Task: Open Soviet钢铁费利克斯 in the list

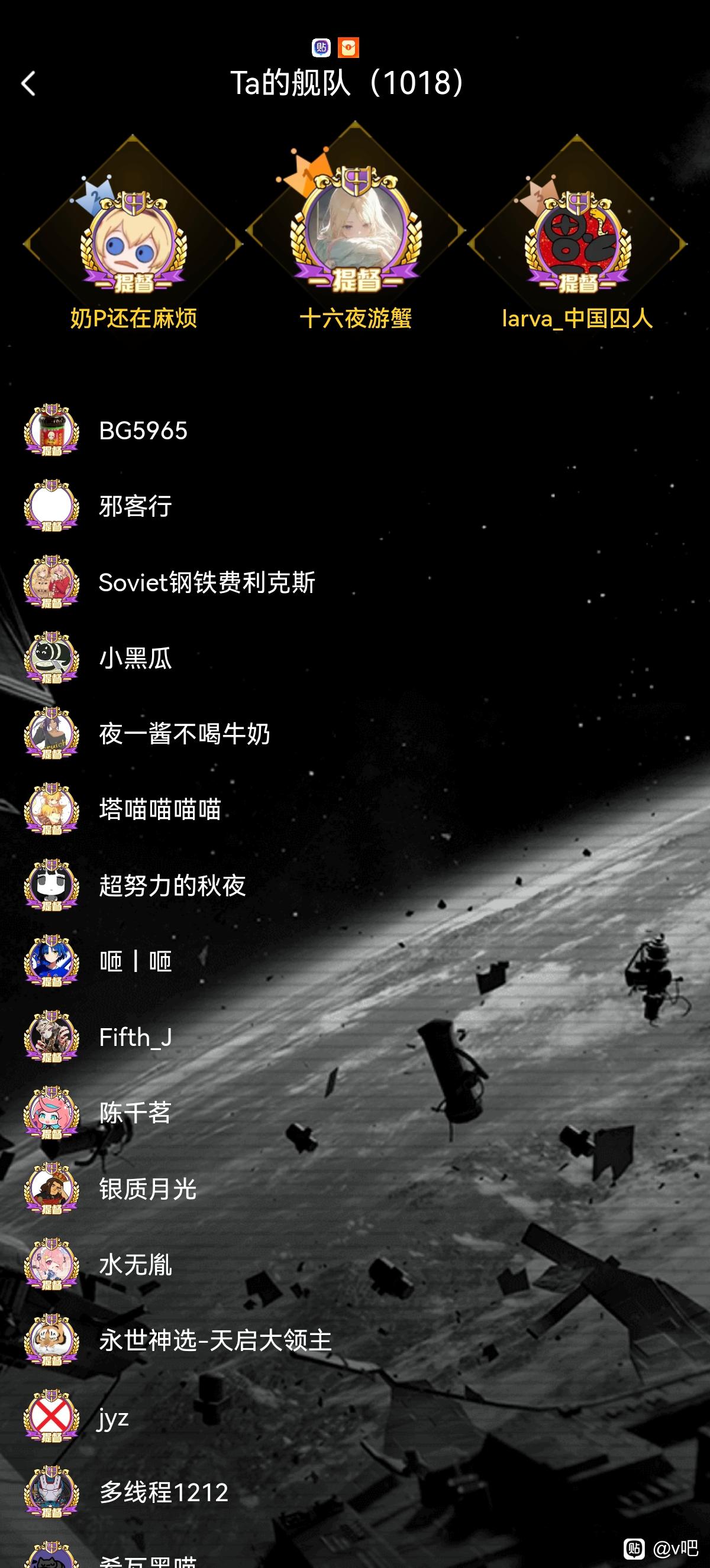Action: [x=355, y=582]
